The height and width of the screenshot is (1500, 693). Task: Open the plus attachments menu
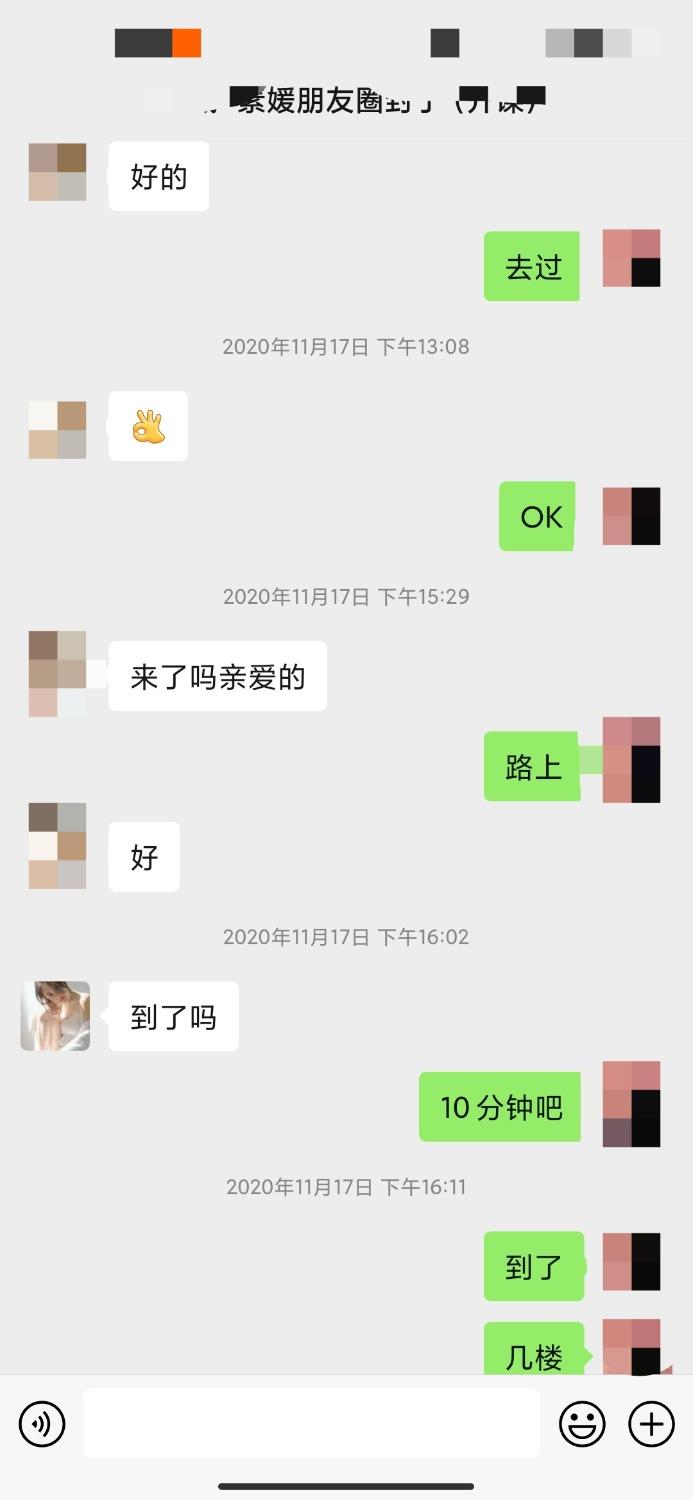(x=651, y=1424)
